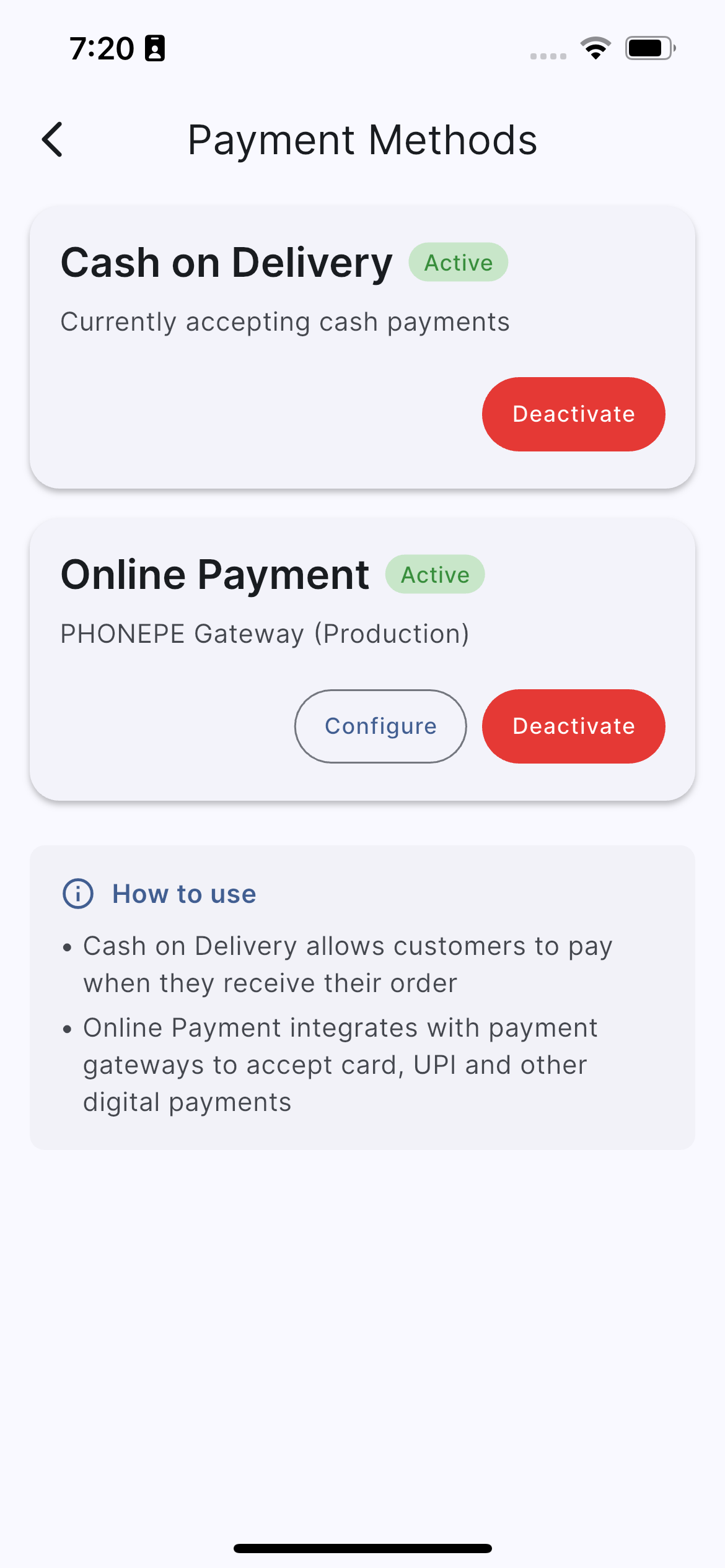725x1568 pixels.
Task: Tap PHONEPE Gateway (Production) subtitle text
Action: tap(265, 633)
